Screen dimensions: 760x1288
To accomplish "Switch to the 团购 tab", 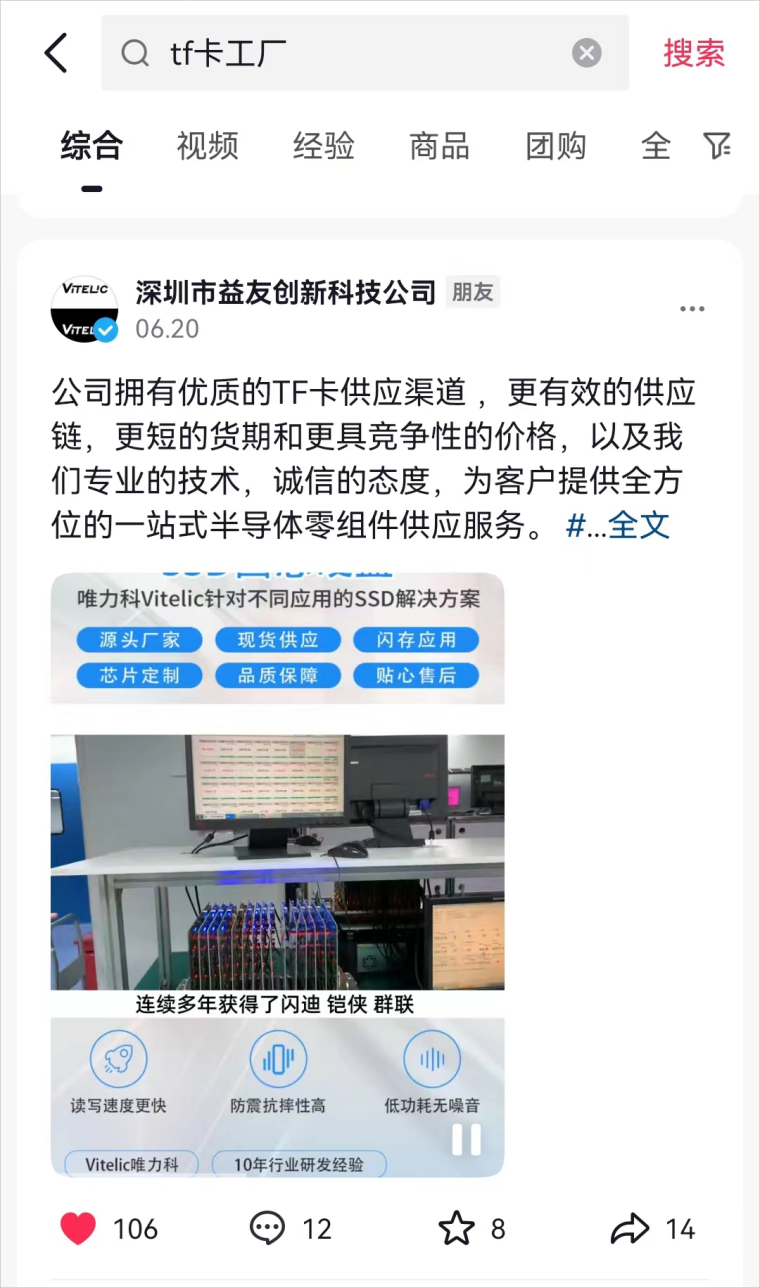I will [556, 146].
